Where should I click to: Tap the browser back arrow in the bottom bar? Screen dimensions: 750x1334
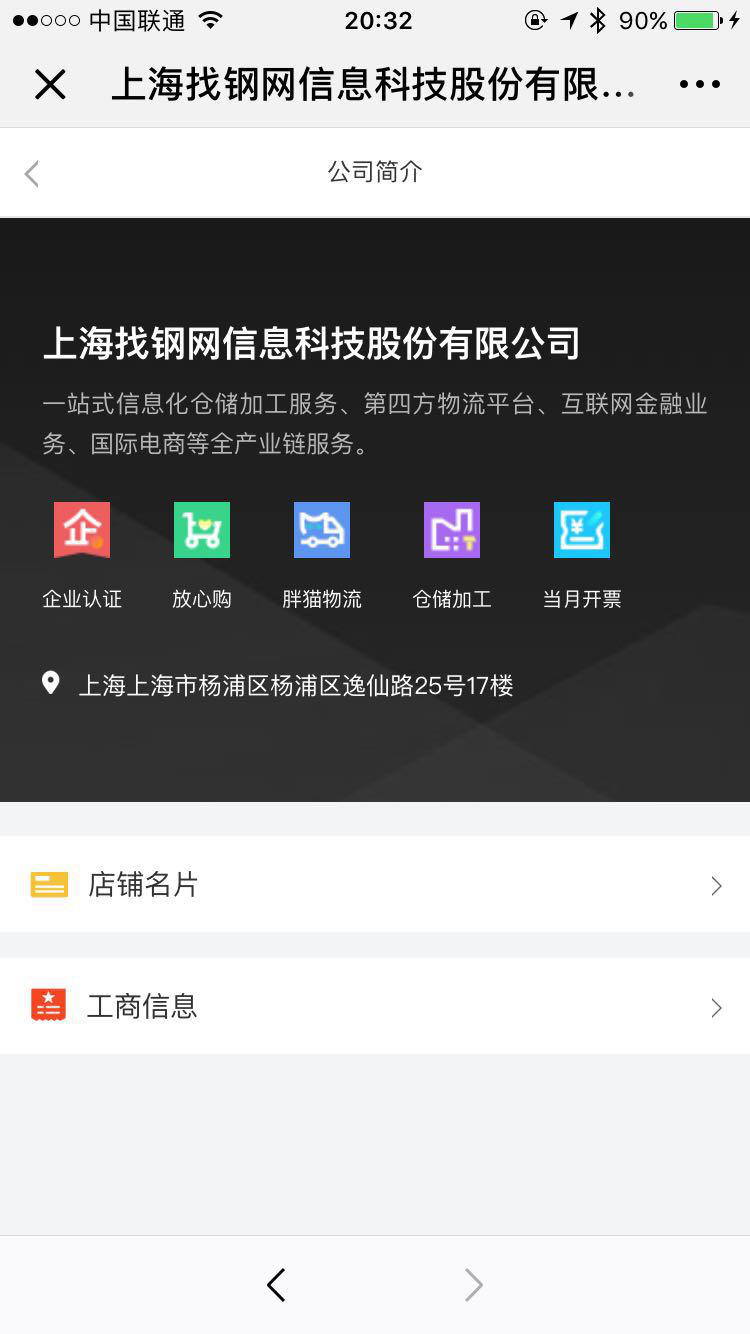277,1285
